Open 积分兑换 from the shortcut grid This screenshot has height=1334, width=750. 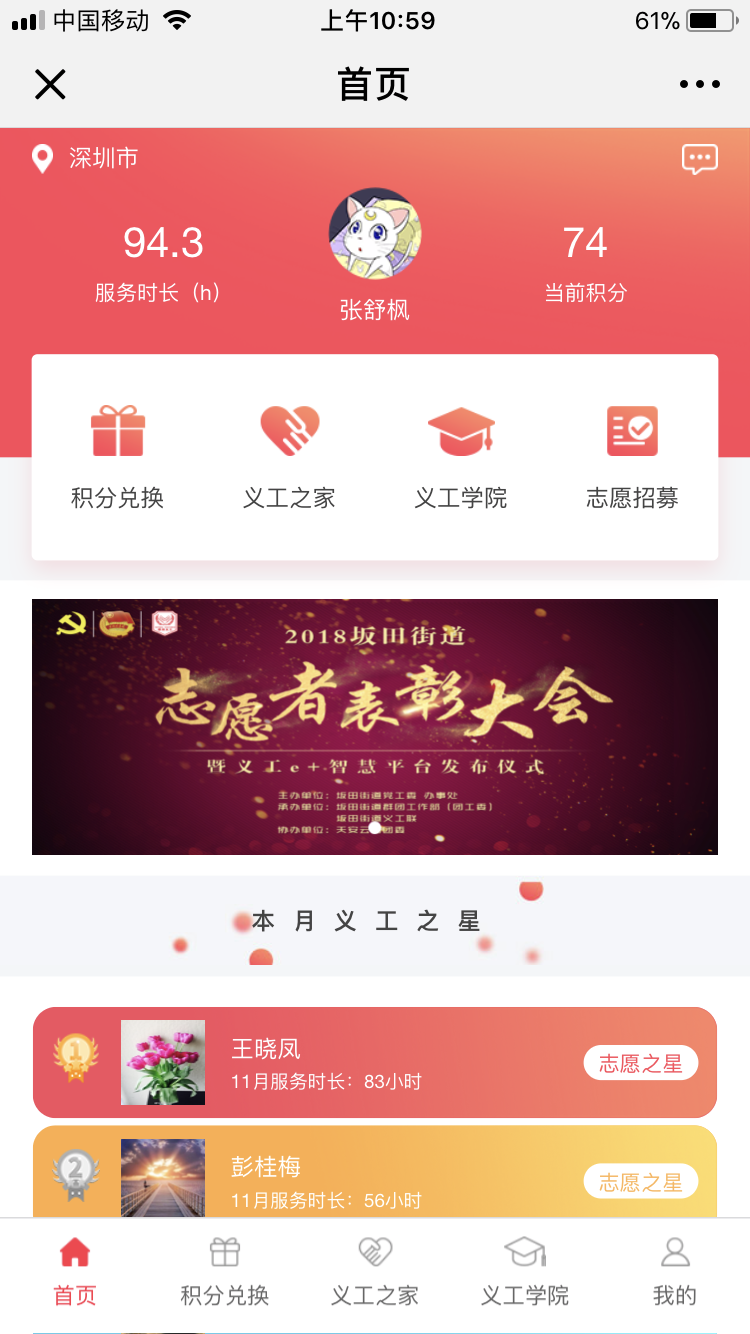[x=117, y=457]
